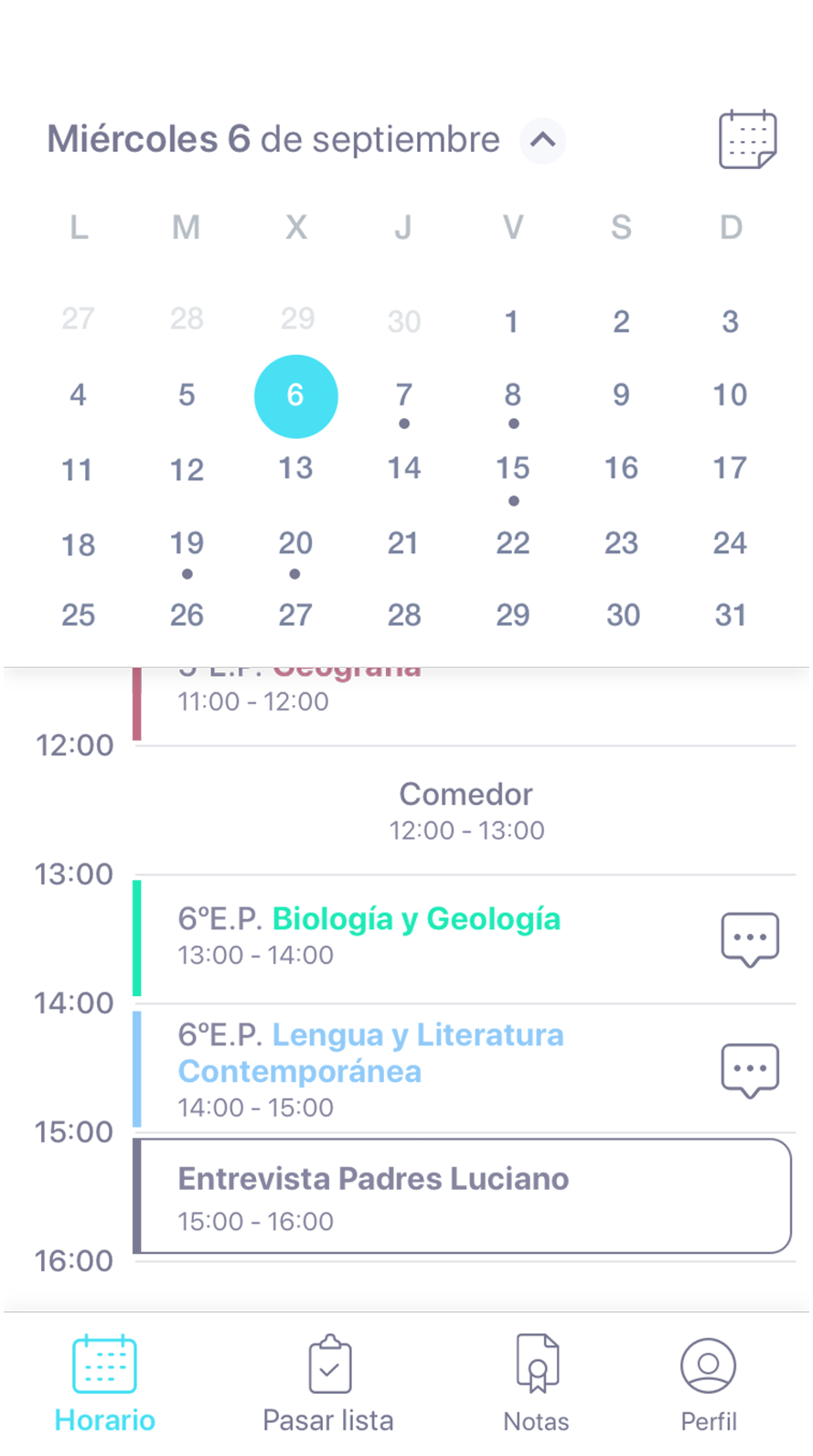Select September 7 in the calendar
The width and height of the screenshot is (813, 1456).
coord(403,395)
